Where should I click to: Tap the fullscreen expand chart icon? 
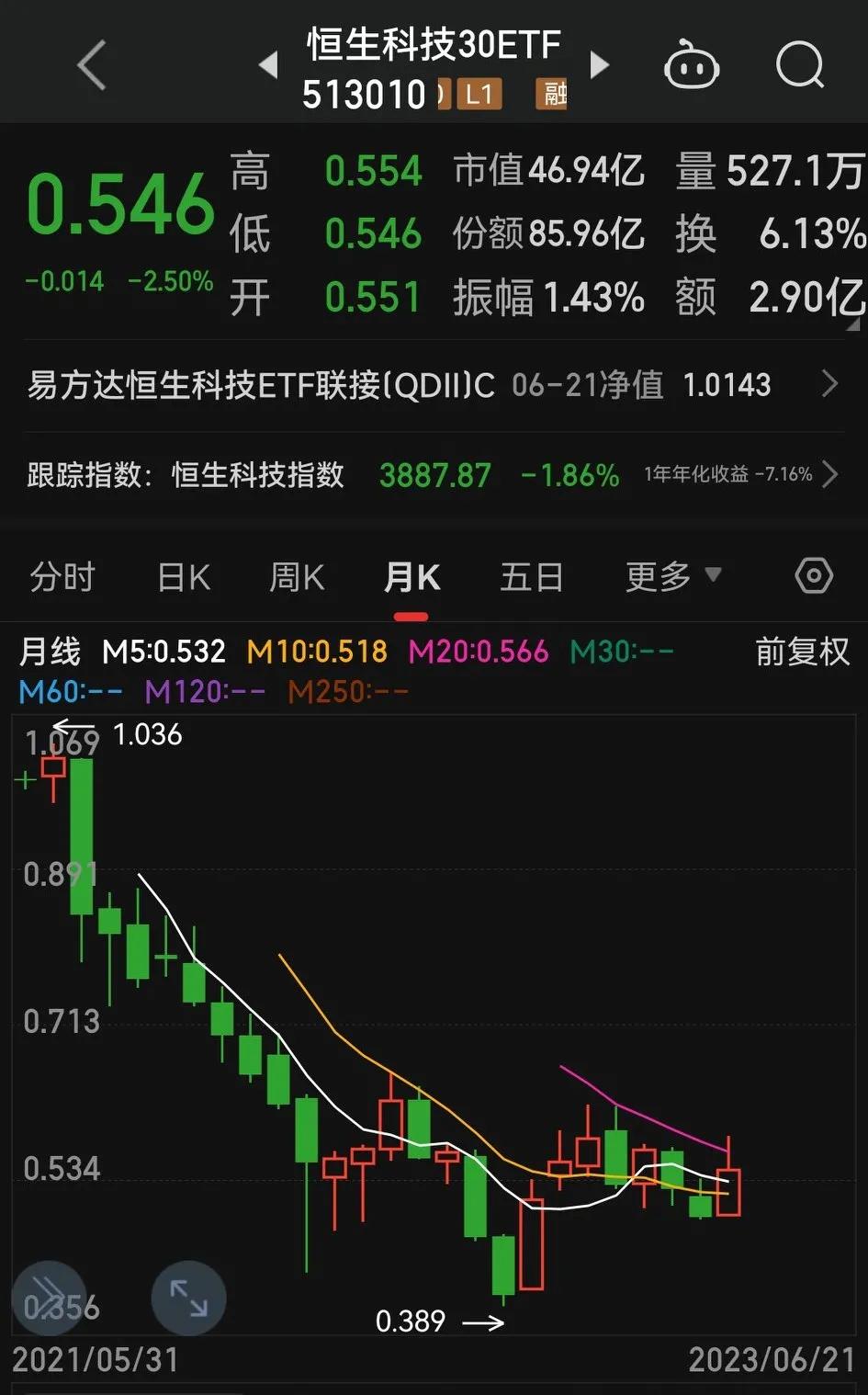click(188, 1298)
